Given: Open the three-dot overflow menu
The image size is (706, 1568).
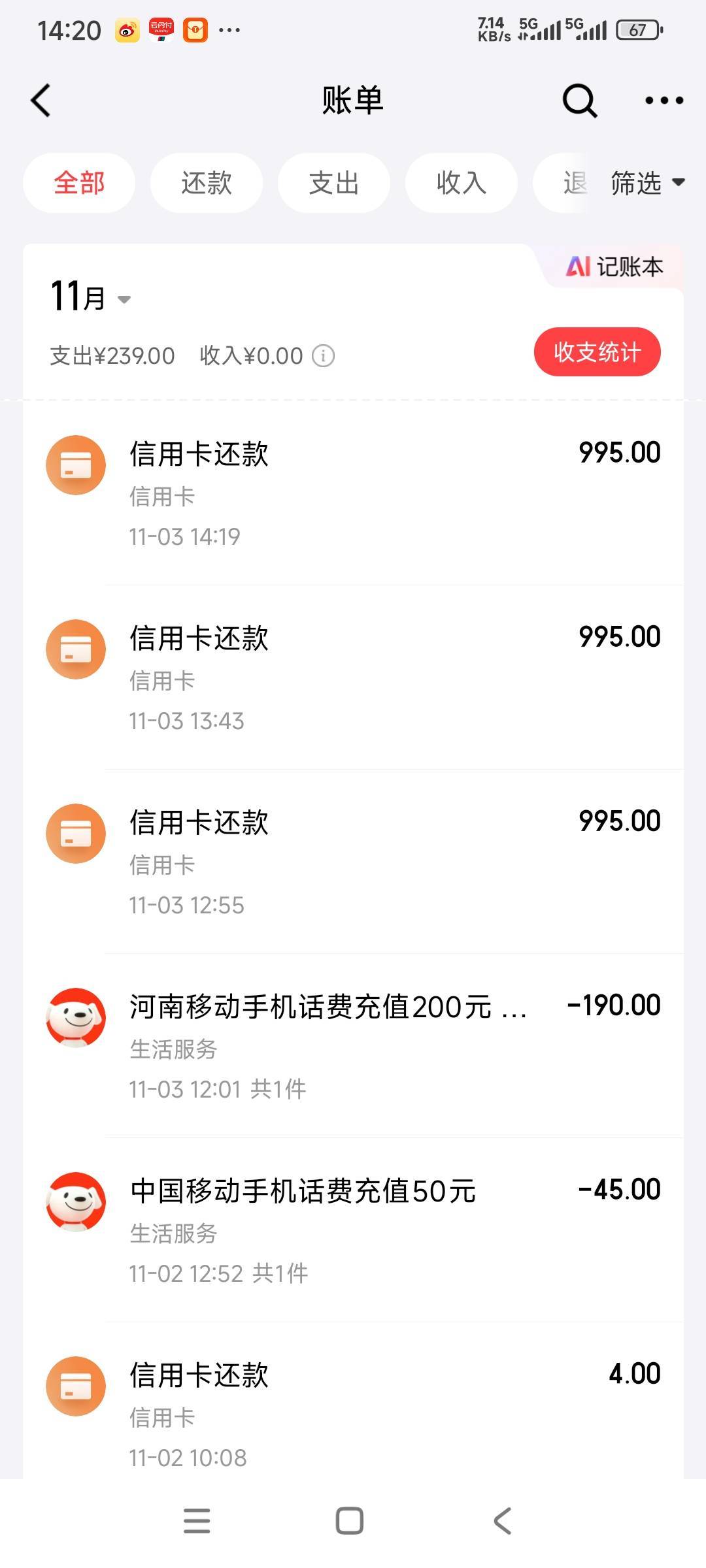Looking at the screenshot, I should pyautogui.click(x=664, y=101).
